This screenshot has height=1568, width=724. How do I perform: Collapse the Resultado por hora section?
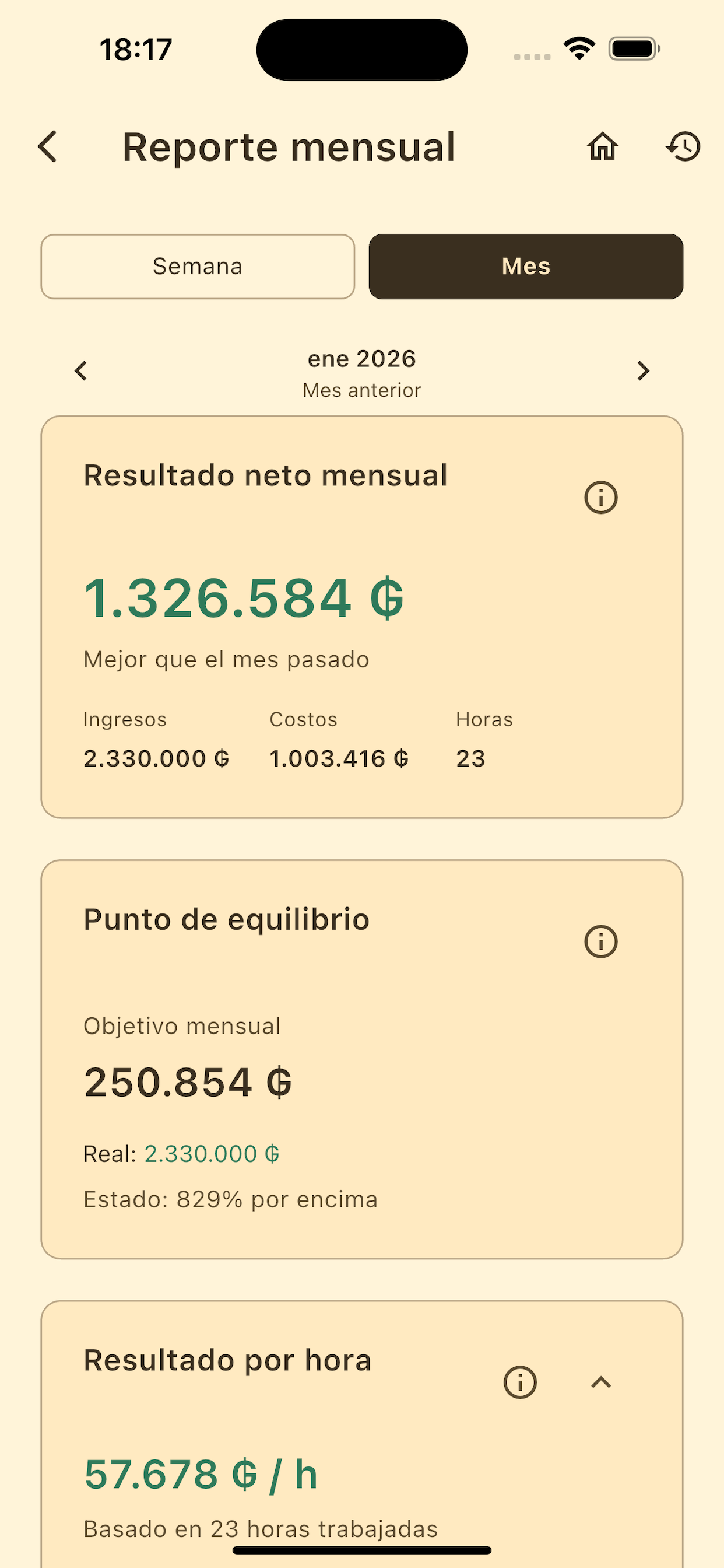pos(600,1382)
